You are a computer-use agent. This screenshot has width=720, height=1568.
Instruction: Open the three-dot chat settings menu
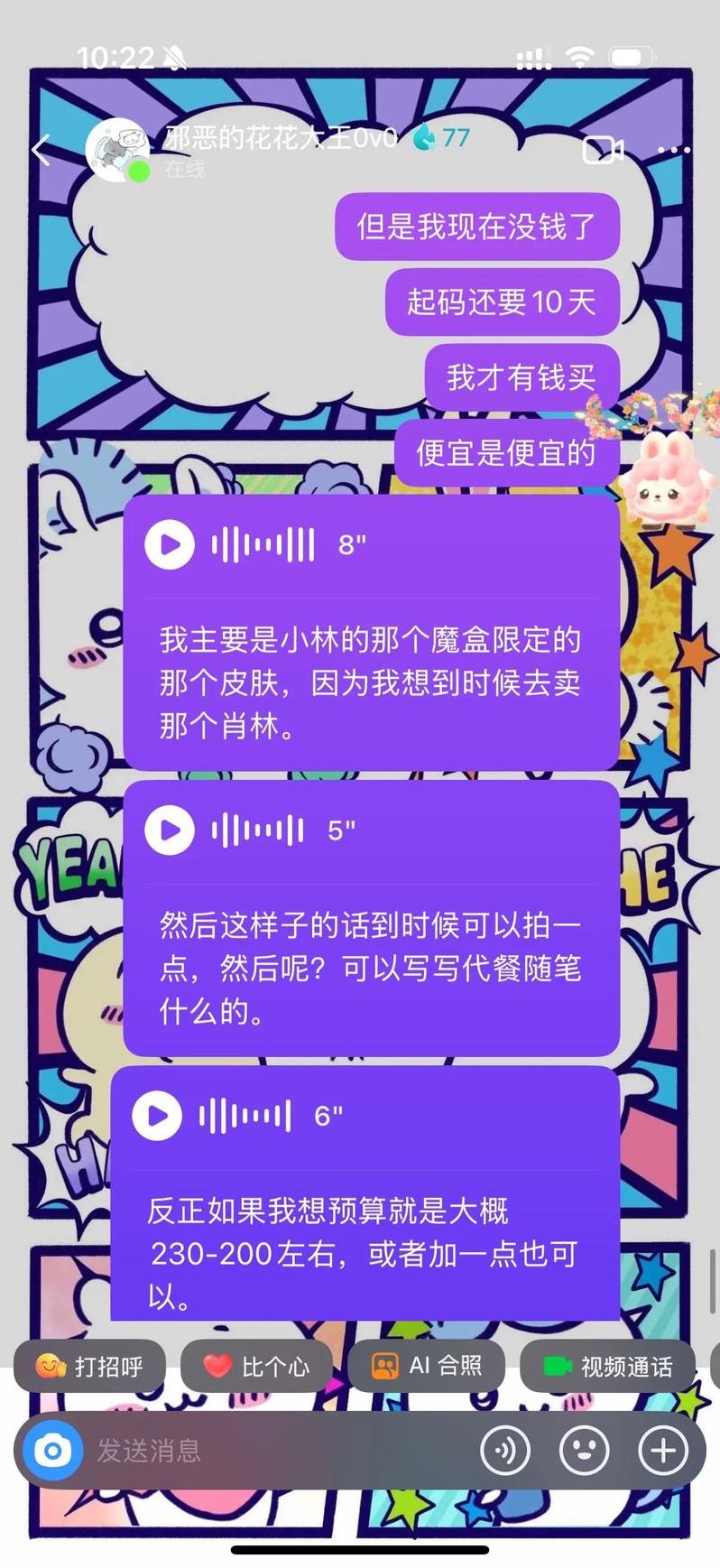click(671, 150)
